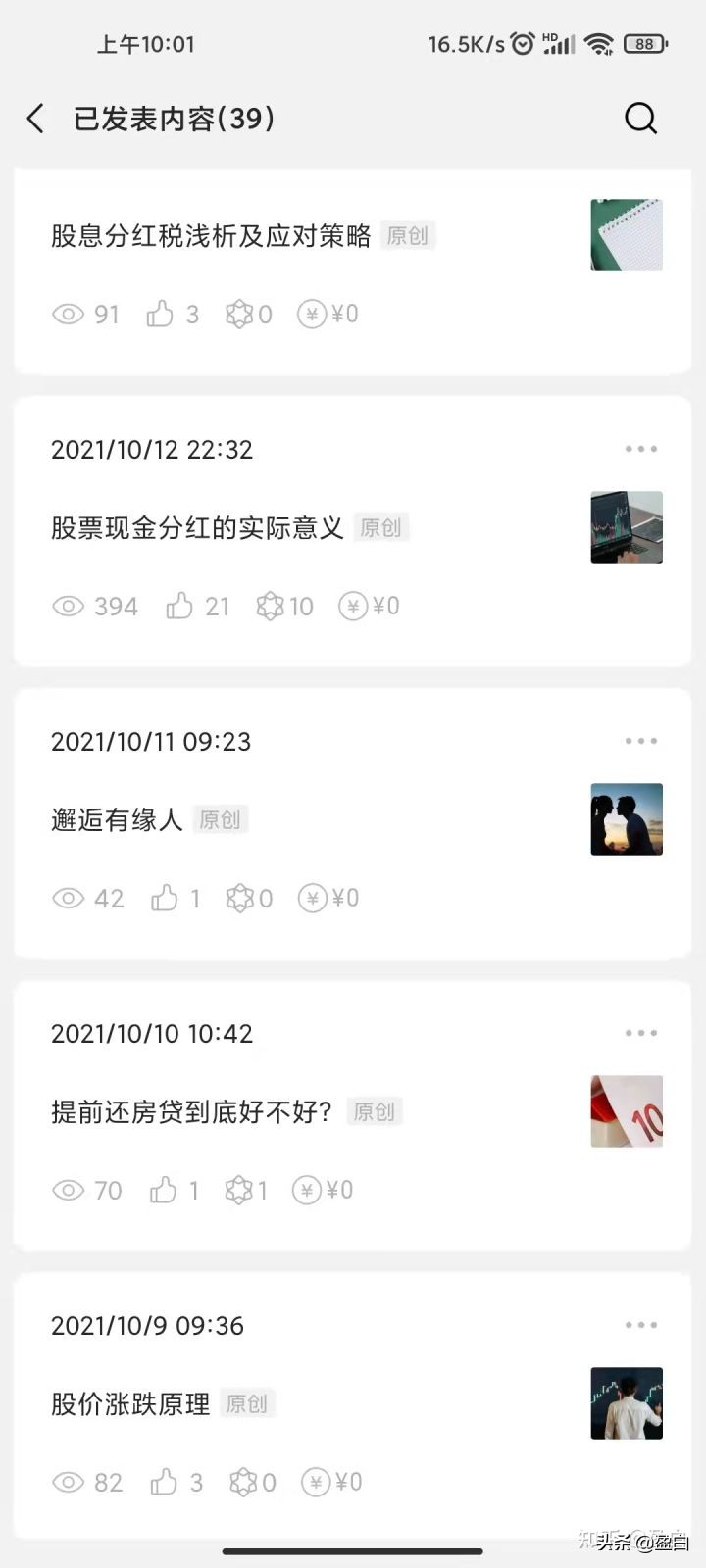
Task: Open the thumbnail image of the sunset couple photo
Action: point(626,819)
